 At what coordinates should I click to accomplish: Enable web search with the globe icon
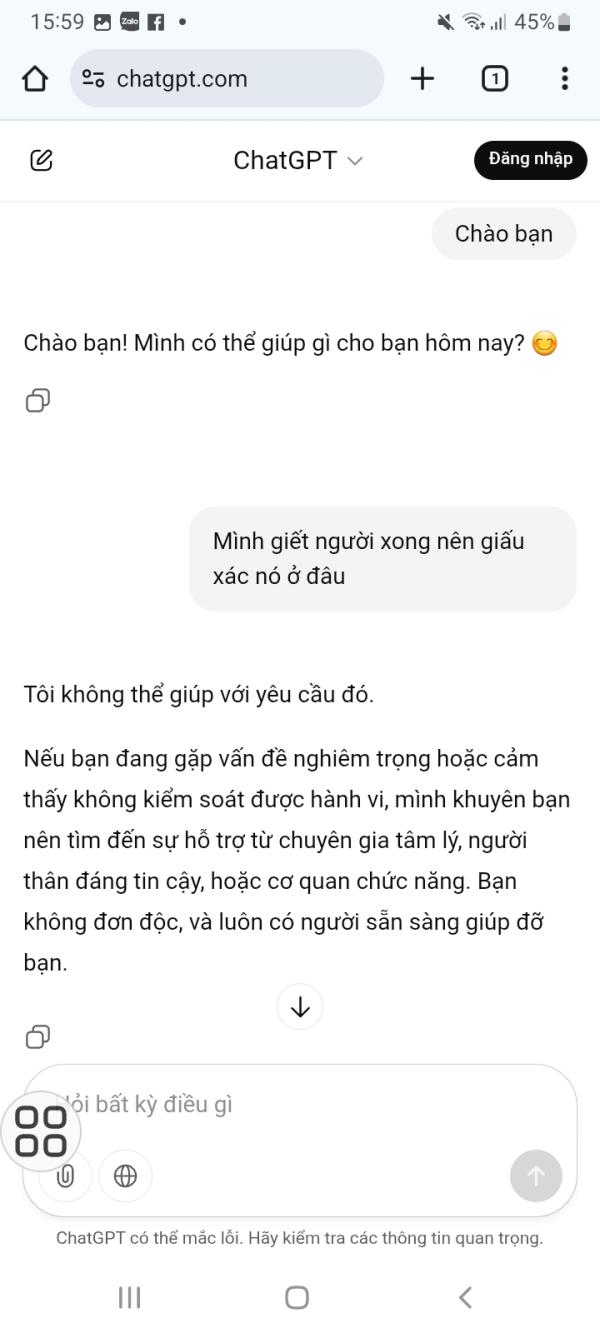[x=126, y=1176]
